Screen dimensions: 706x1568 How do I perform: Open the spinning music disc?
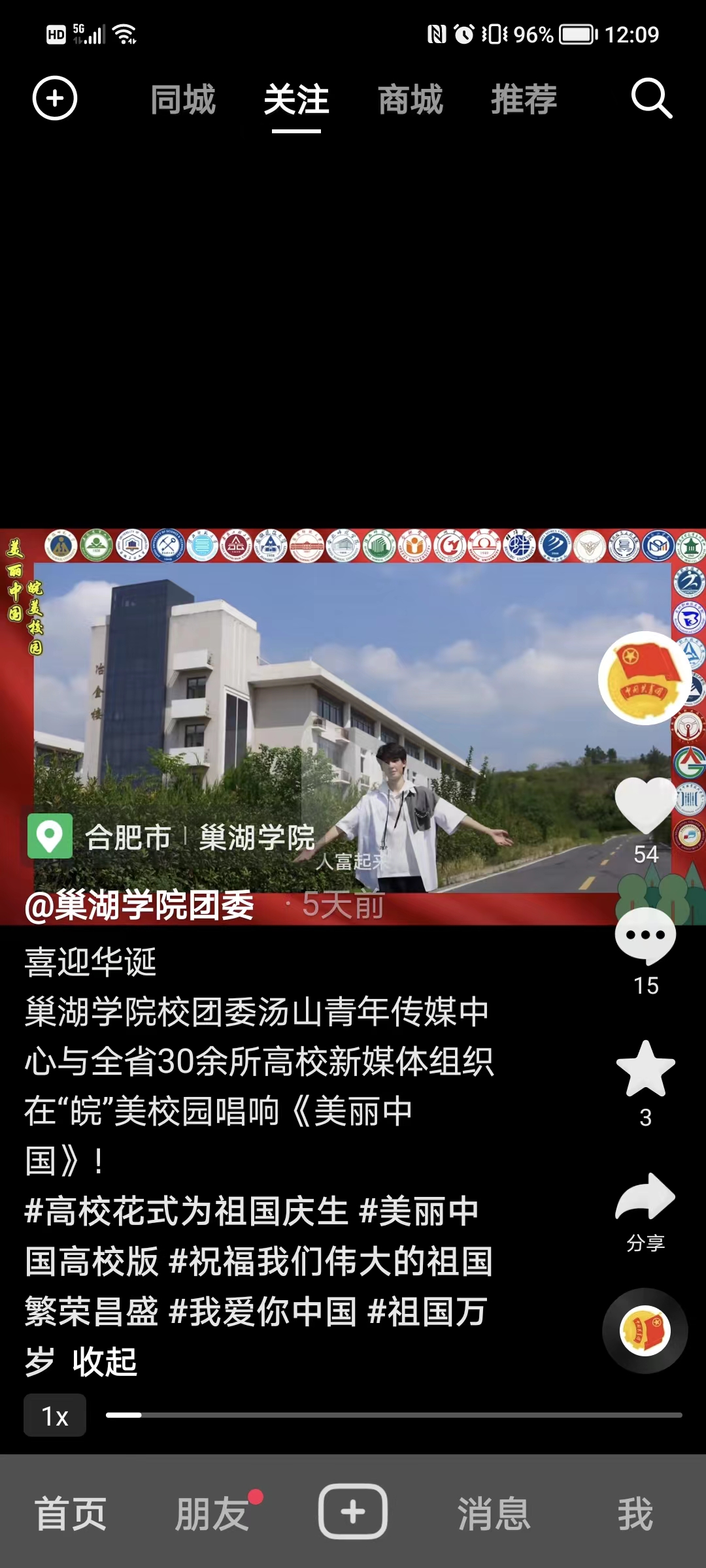click(645, 1331)
